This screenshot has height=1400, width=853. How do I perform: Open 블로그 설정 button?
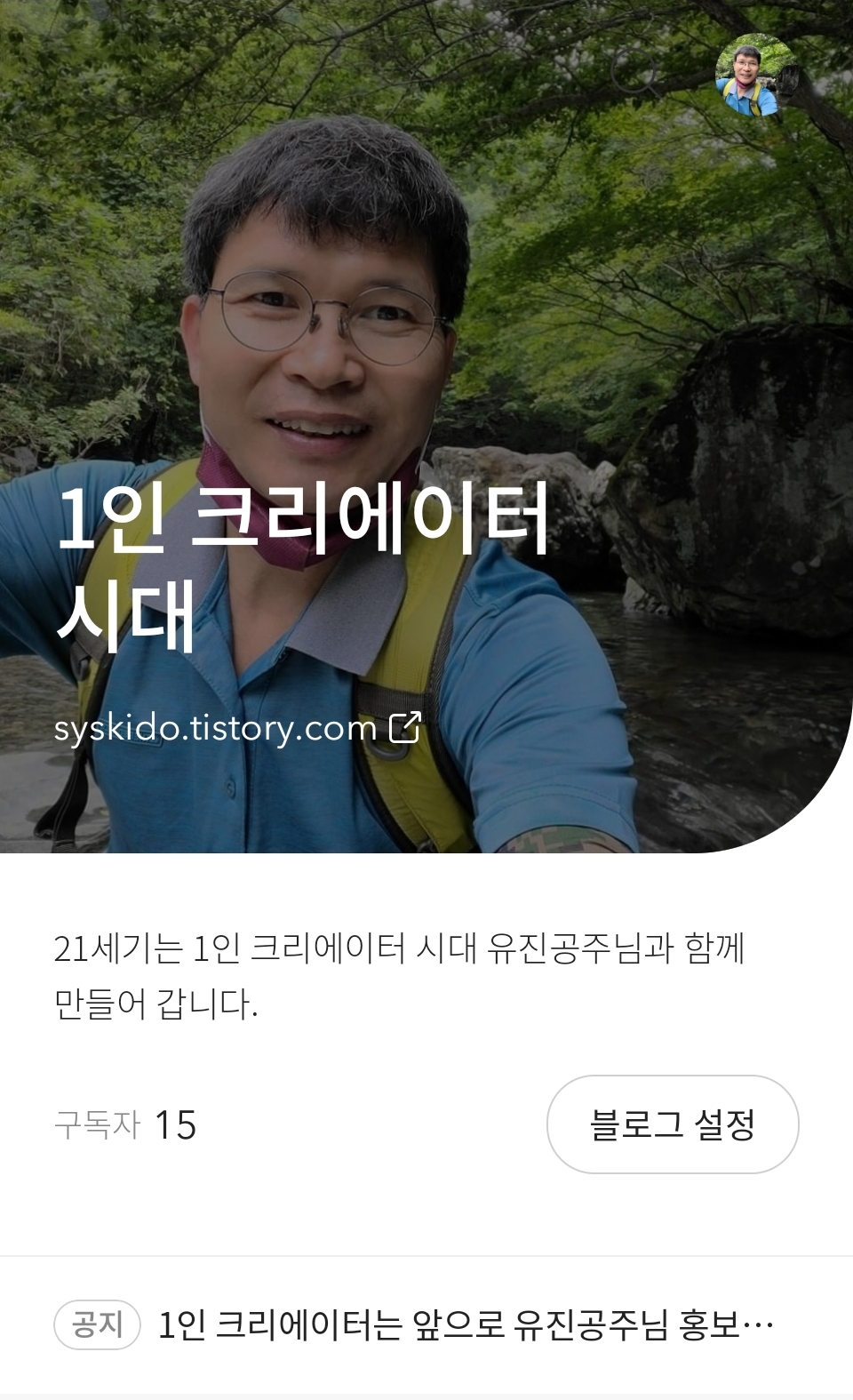[673, 1124]
